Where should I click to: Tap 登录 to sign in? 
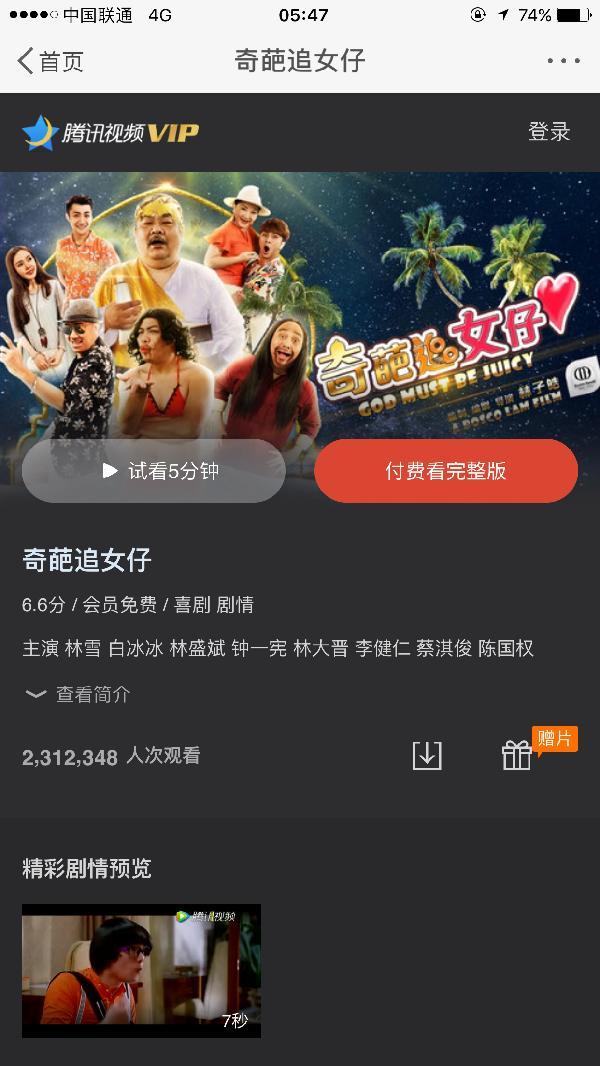click(548, 132)
